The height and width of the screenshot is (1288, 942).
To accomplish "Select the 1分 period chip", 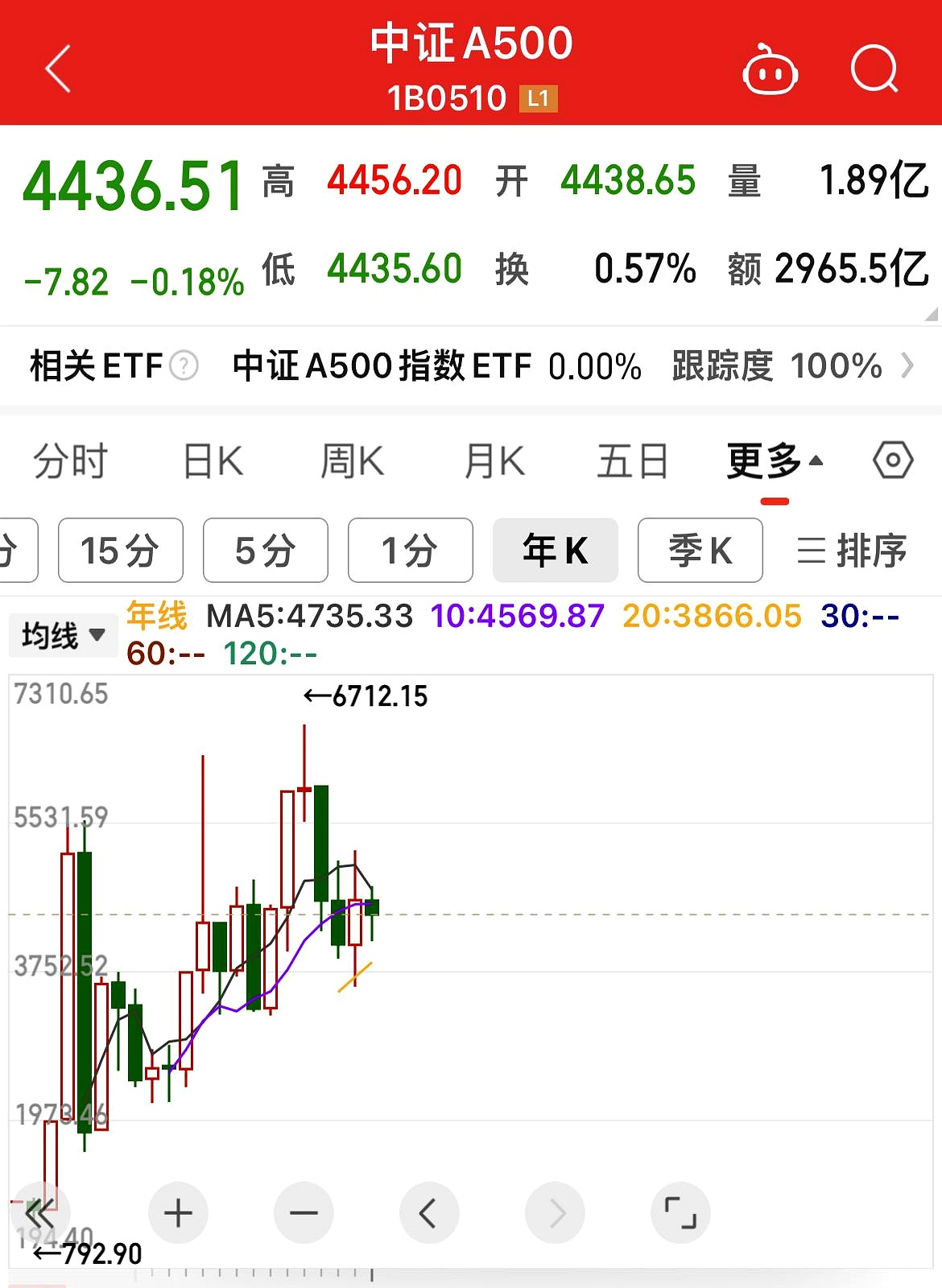I will tap(411, 551).
